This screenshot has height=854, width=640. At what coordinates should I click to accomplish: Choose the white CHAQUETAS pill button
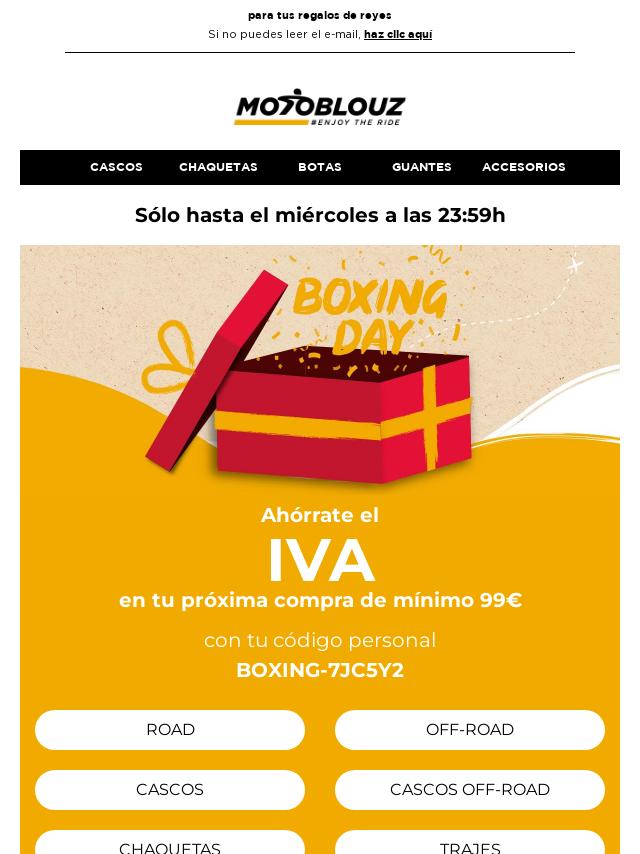(x=170, y=844)
